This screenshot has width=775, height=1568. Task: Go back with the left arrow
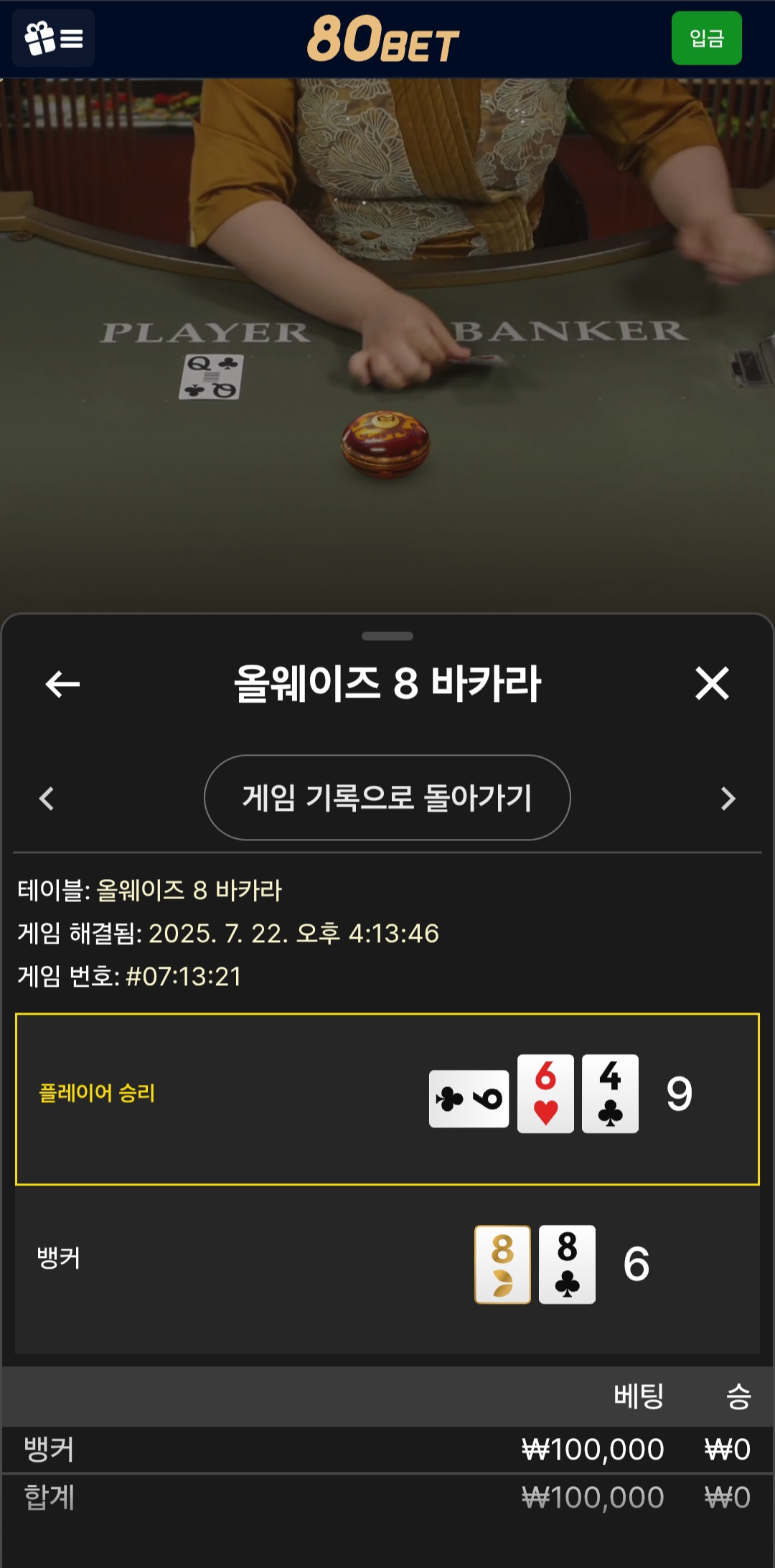pyautogui.click(x=62, y=684)
